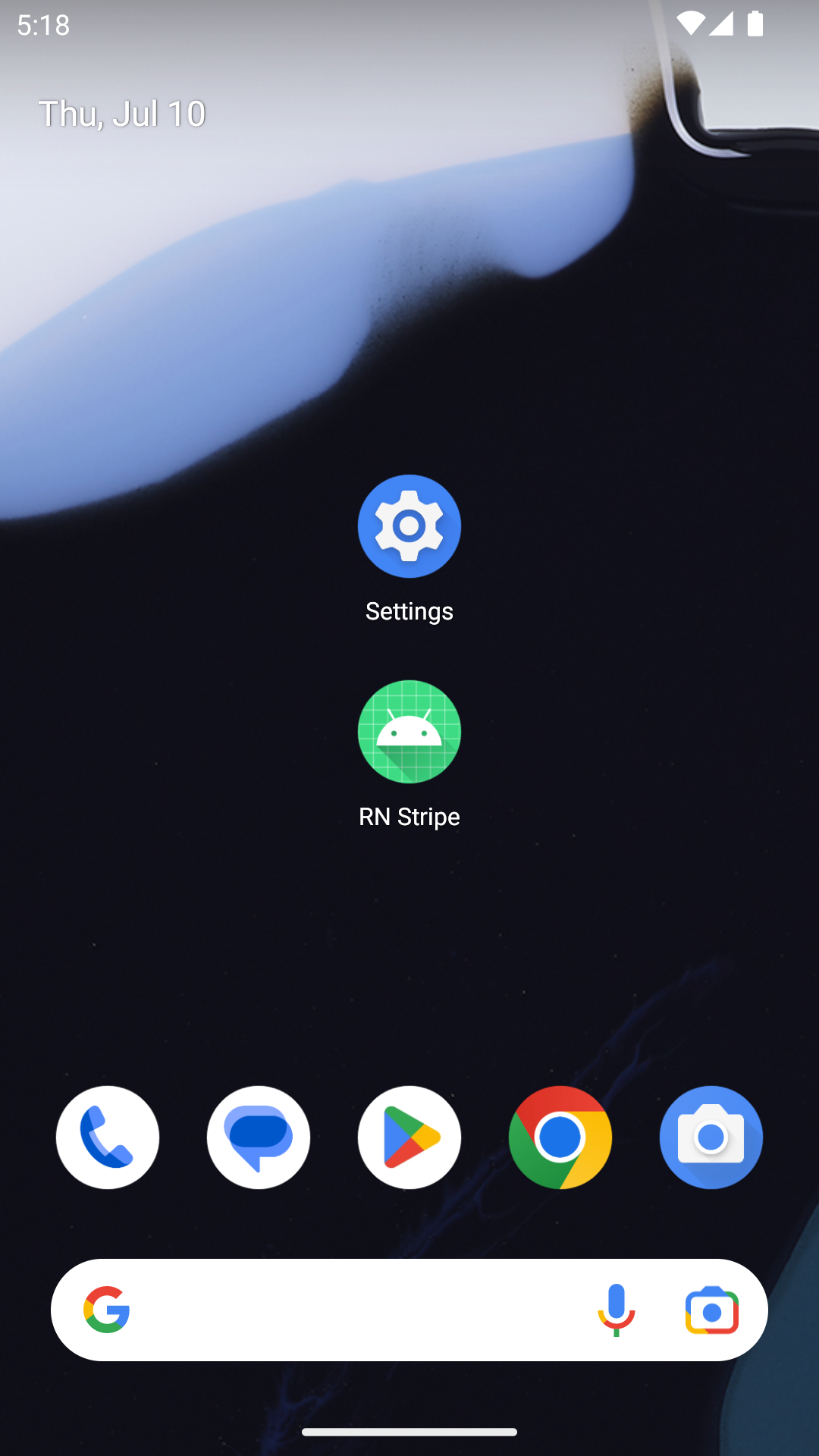Open the Phone dialer app
Image resolution: width=819 pixels, height=1456 pixels.
108,1137
